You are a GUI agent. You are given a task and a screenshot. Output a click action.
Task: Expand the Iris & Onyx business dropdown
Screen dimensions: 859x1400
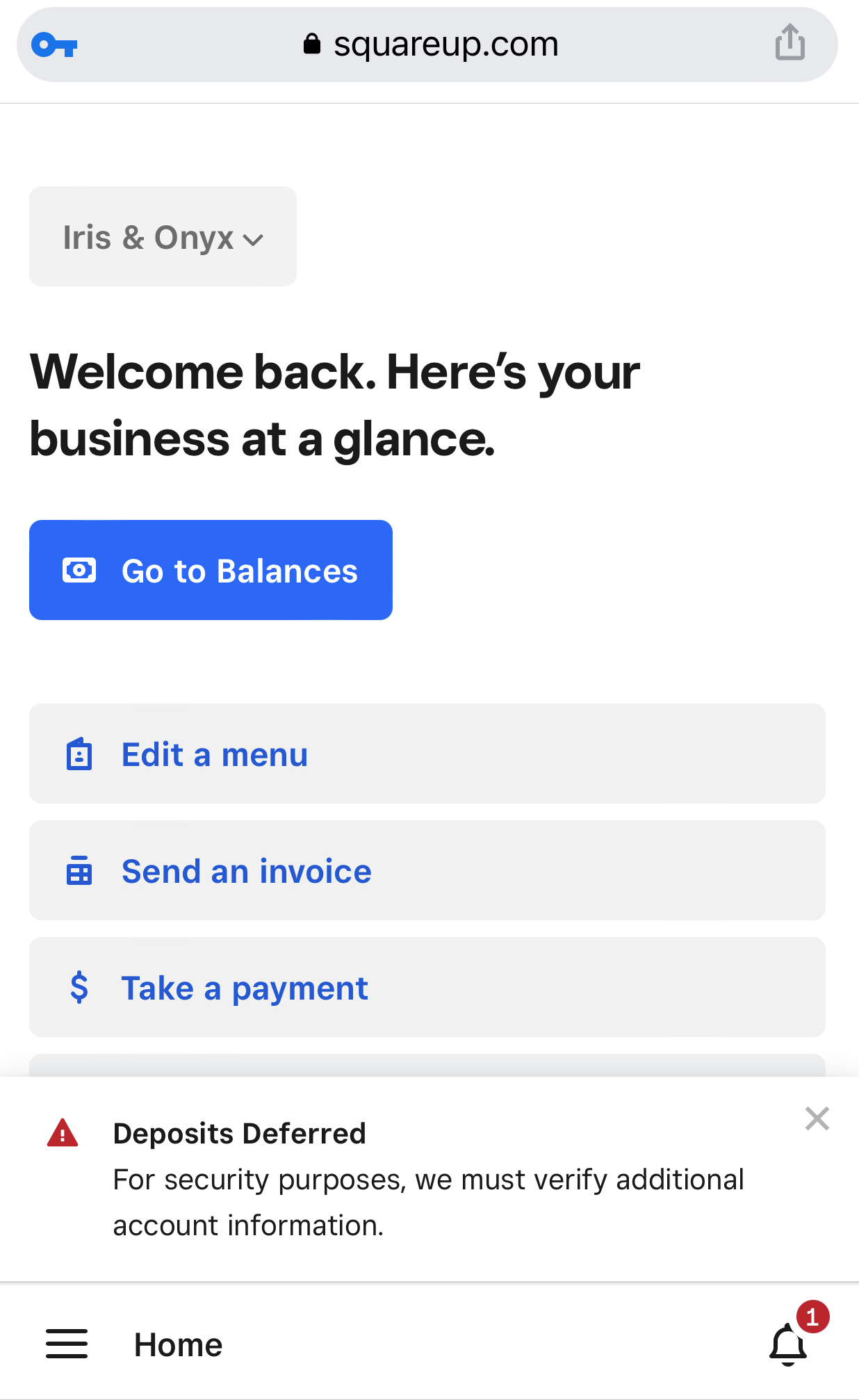tap(163, 236)
